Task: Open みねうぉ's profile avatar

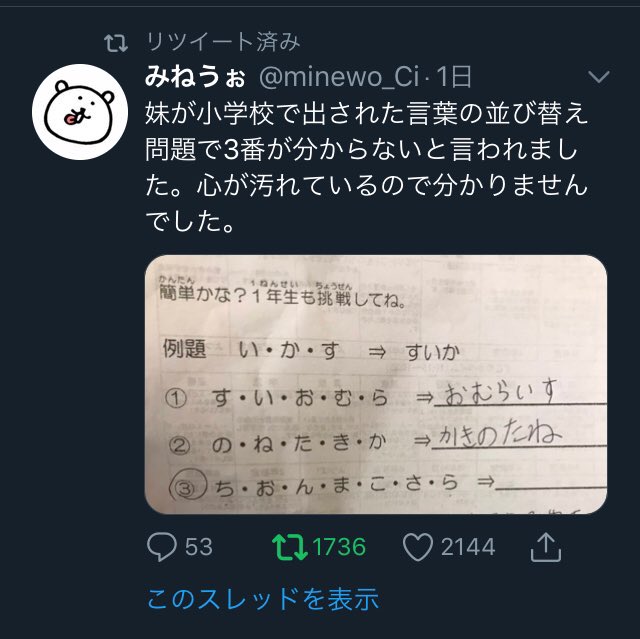Action: pos(78,109)
